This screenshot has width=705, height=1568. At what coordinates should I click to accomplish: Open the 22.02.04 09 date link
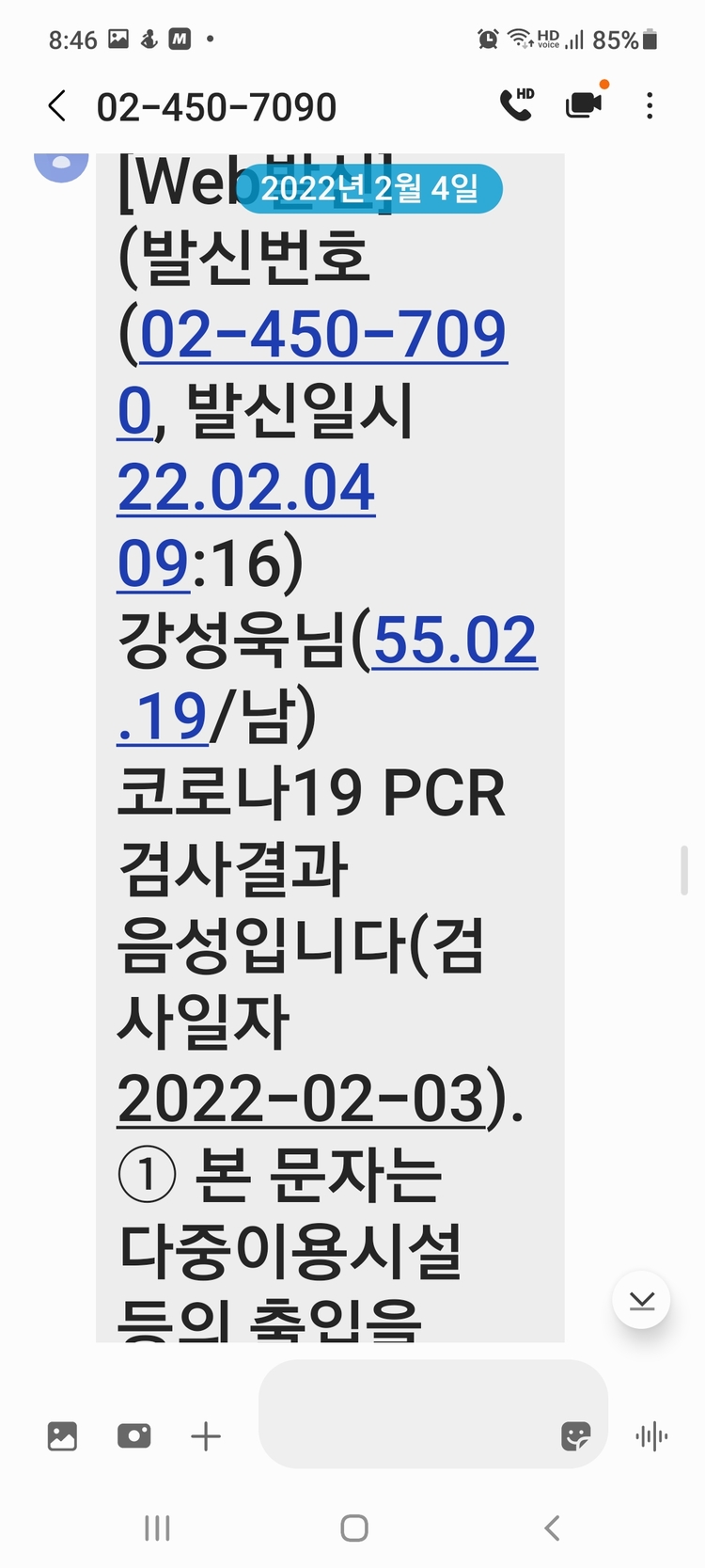tap(246, 526)
